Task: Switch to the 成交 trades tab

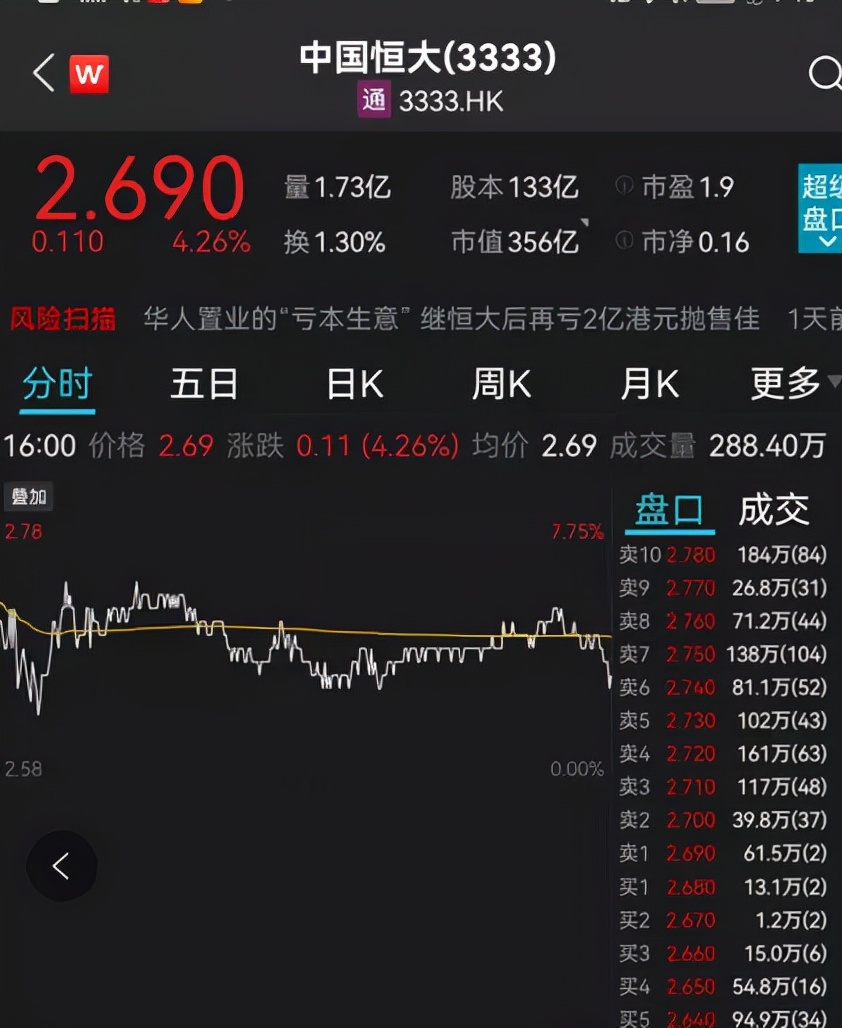Action: coord(773,511)
